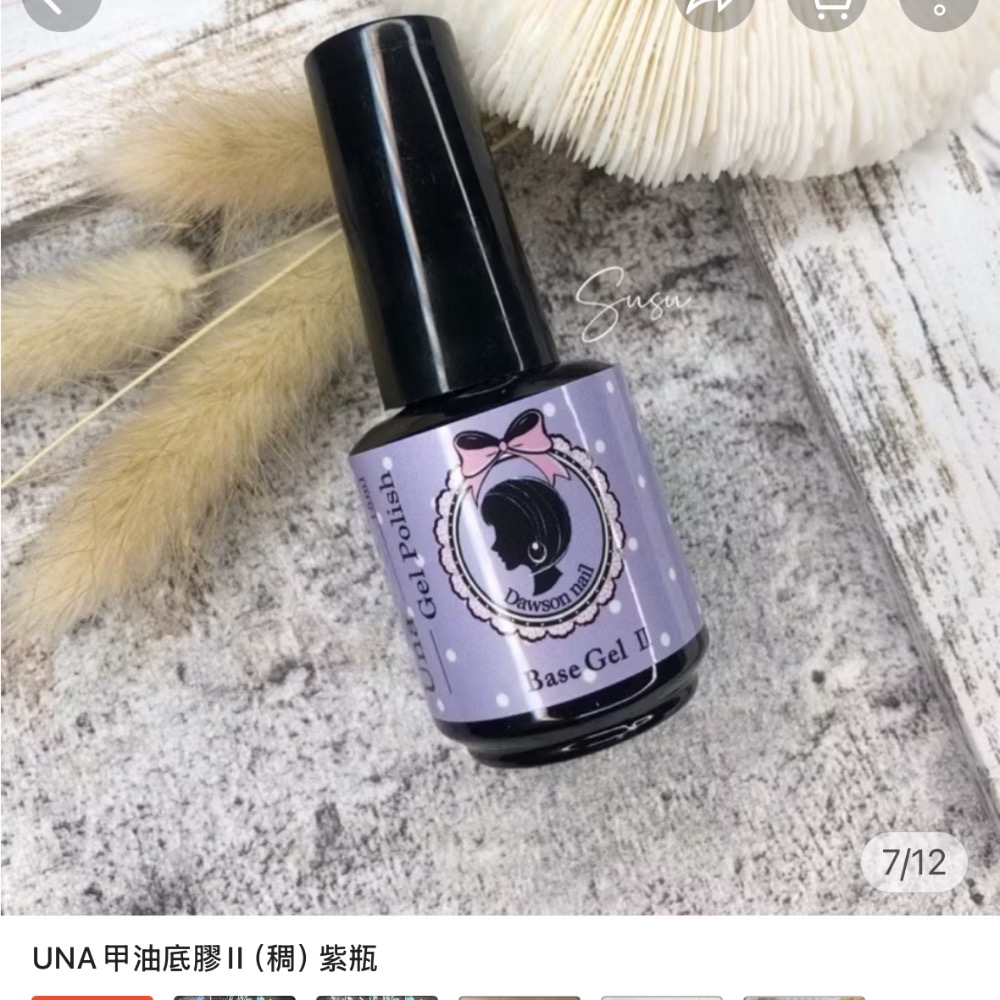Open the shopping cart
This screenshot has height=1000, width=1000.
826,8
